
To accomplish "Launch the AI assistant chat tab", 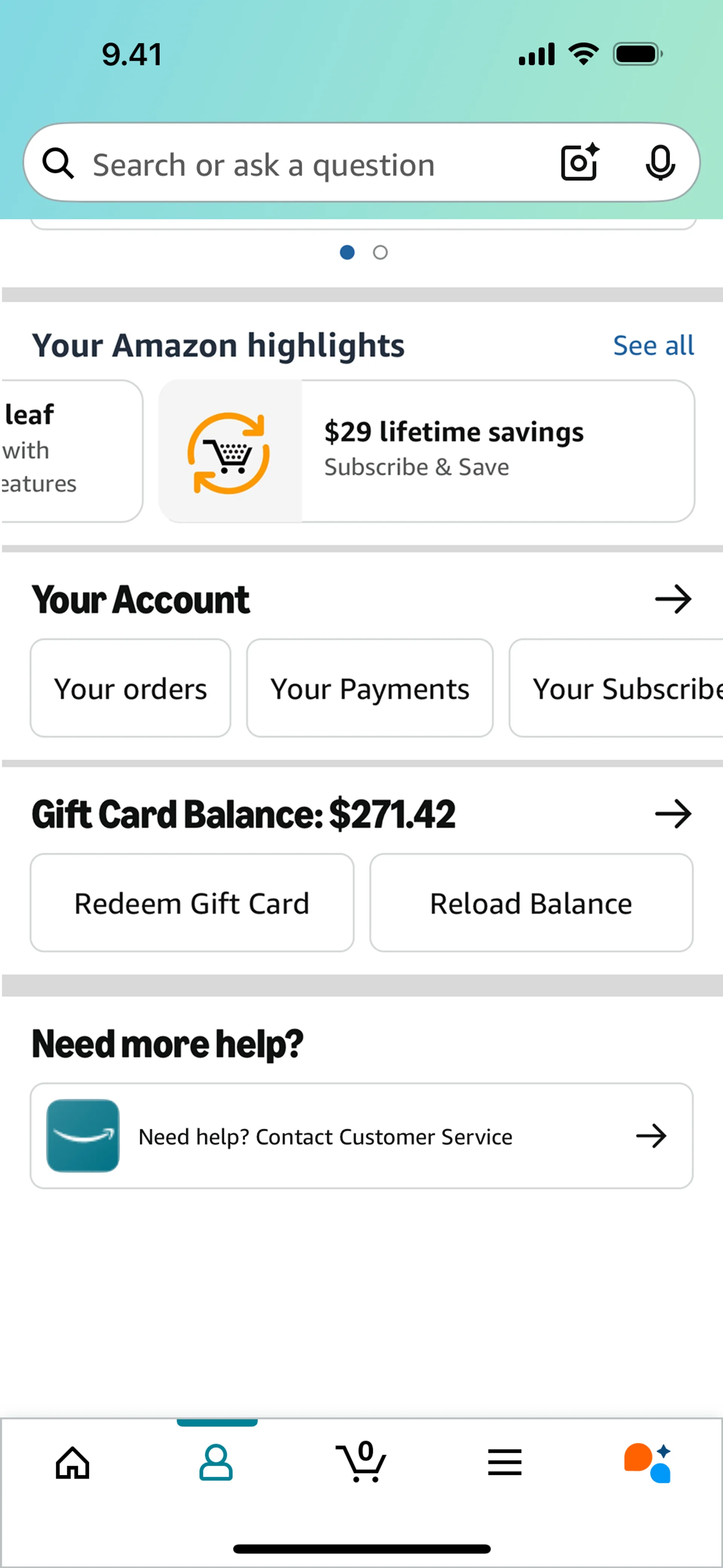I will (648, 1463).
